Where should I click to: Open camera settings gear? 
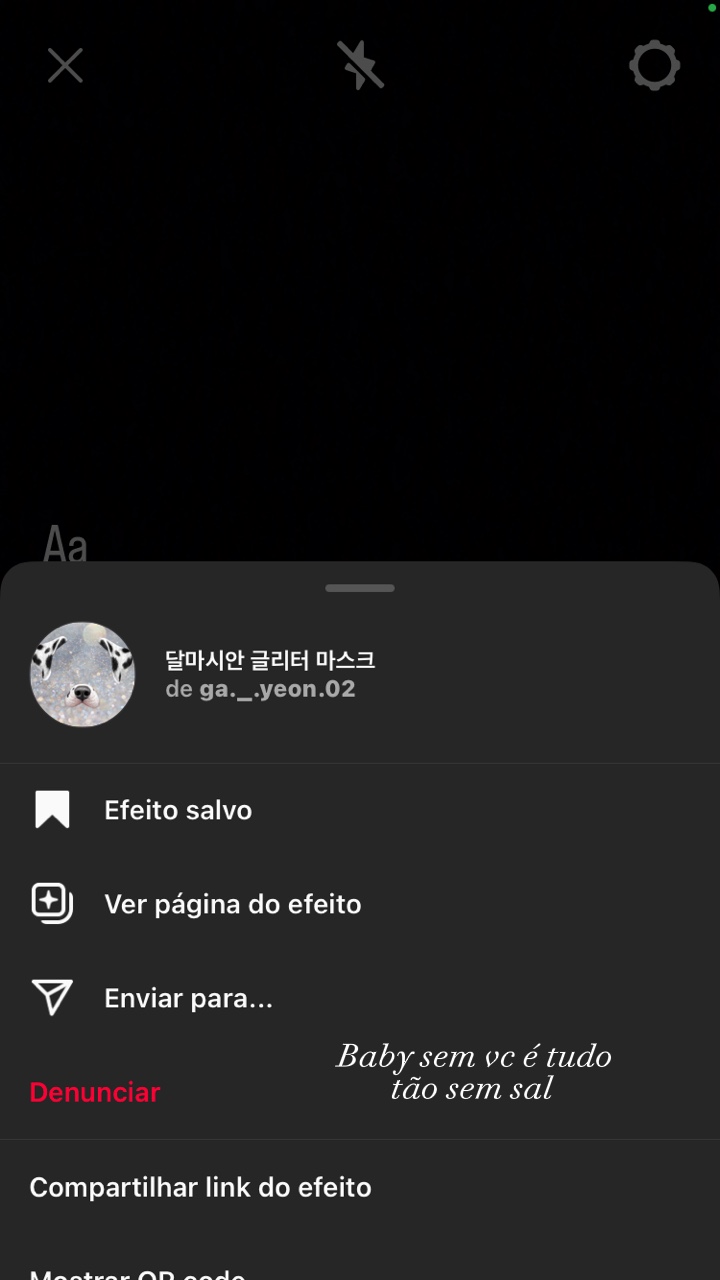click(654, 66)
